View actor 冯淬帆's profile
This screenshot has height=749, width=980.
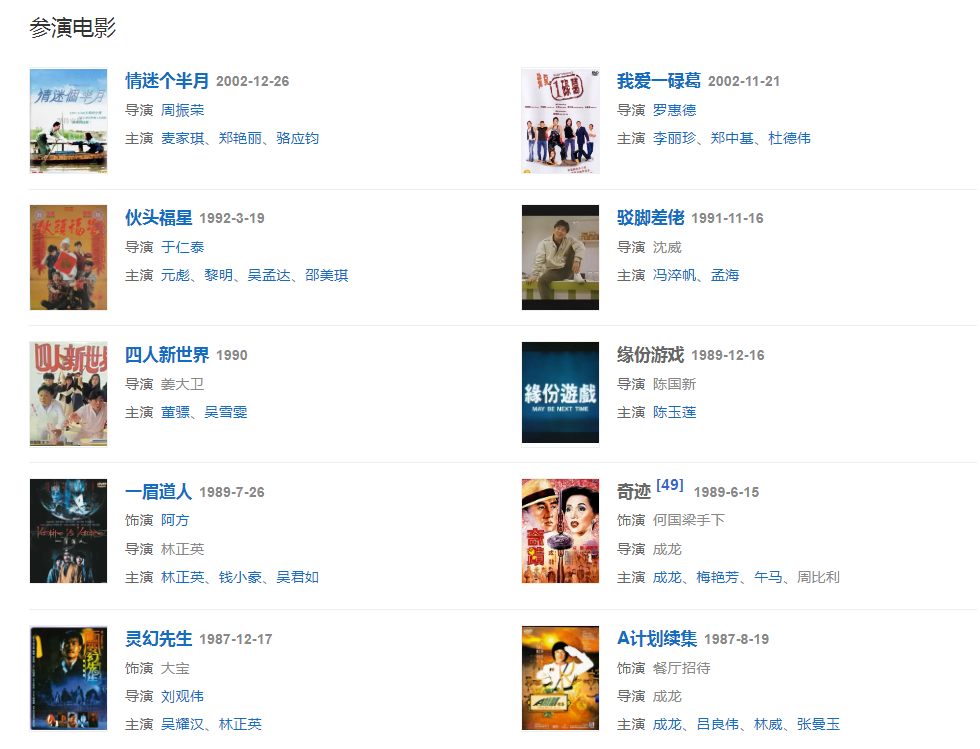click(674, 275)
